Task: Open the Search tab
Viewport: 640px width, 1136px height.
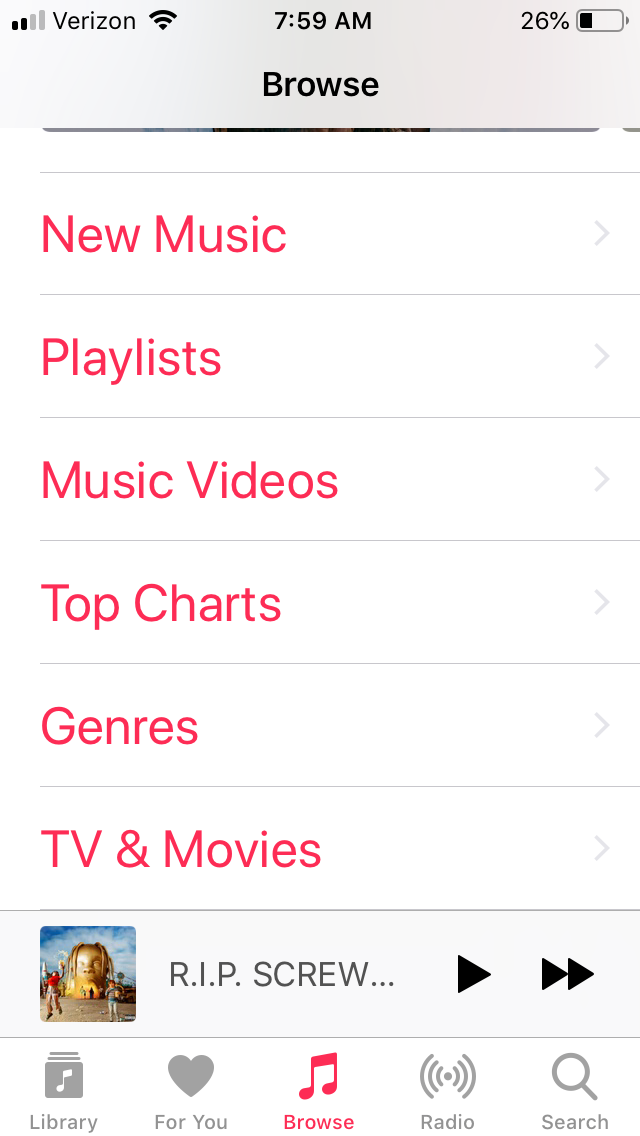Action: [575, 1090]
